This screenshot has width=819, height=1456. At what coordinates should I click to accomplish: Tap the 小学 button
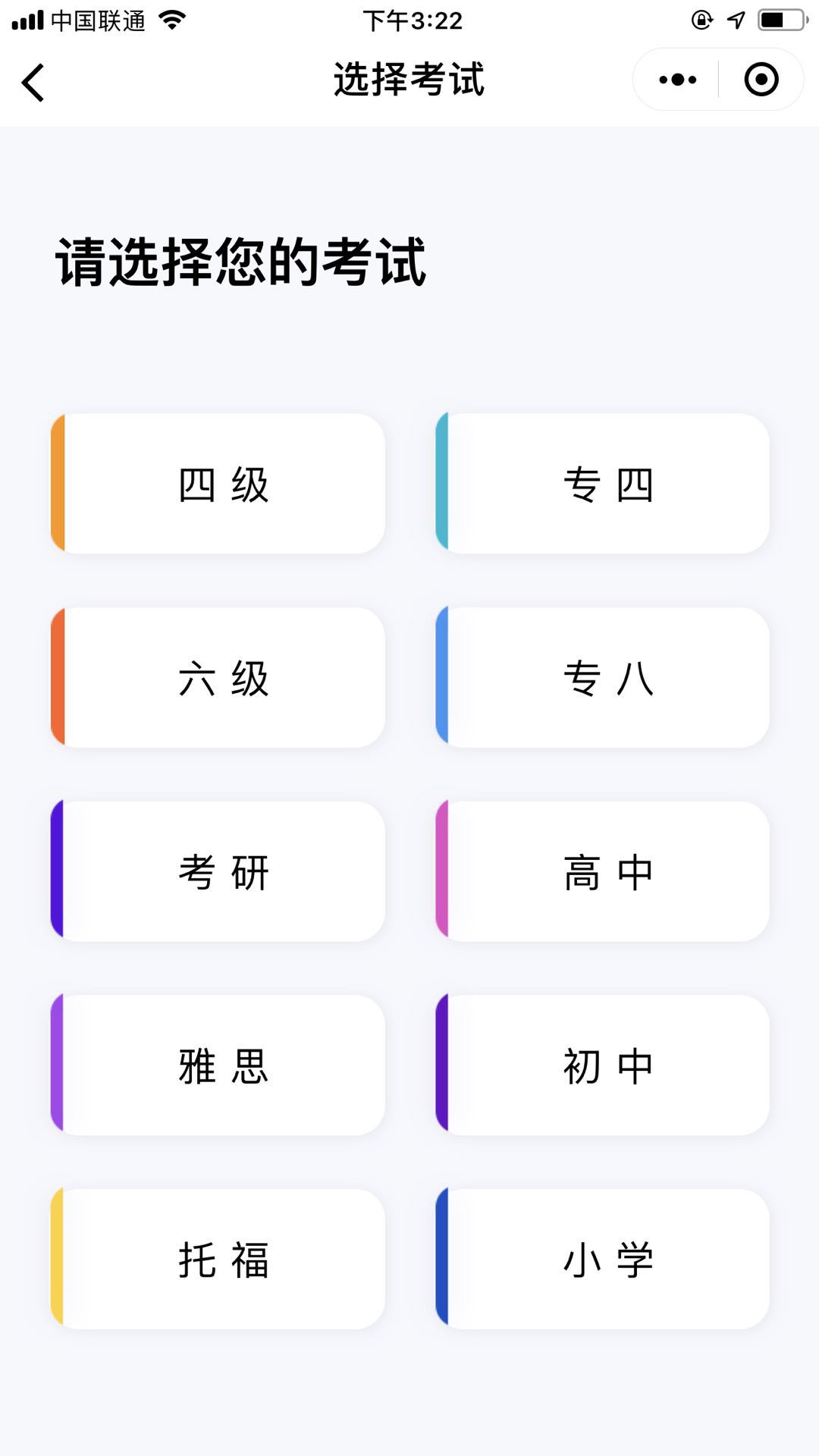click(603, 1259)
